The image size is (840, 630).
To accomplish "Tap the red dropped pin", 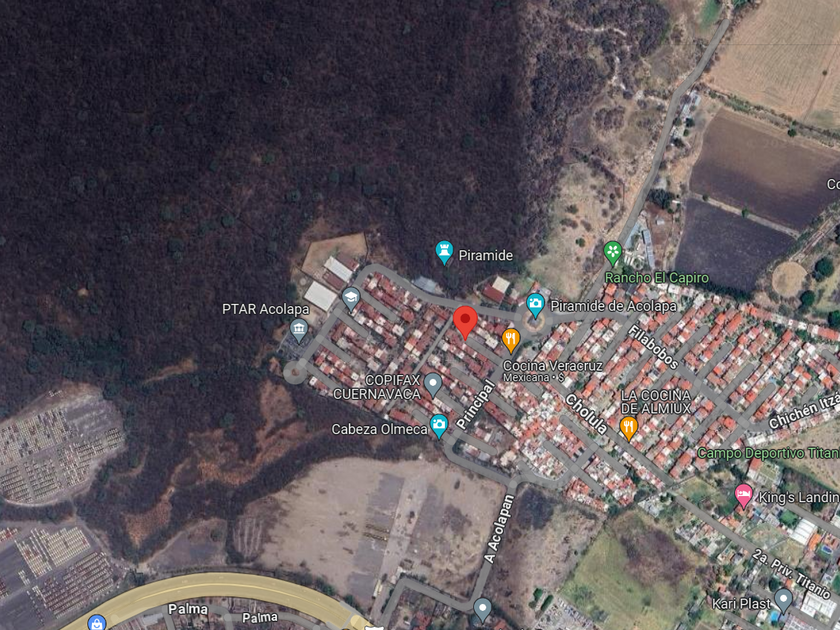I will [x=465, y=322].
